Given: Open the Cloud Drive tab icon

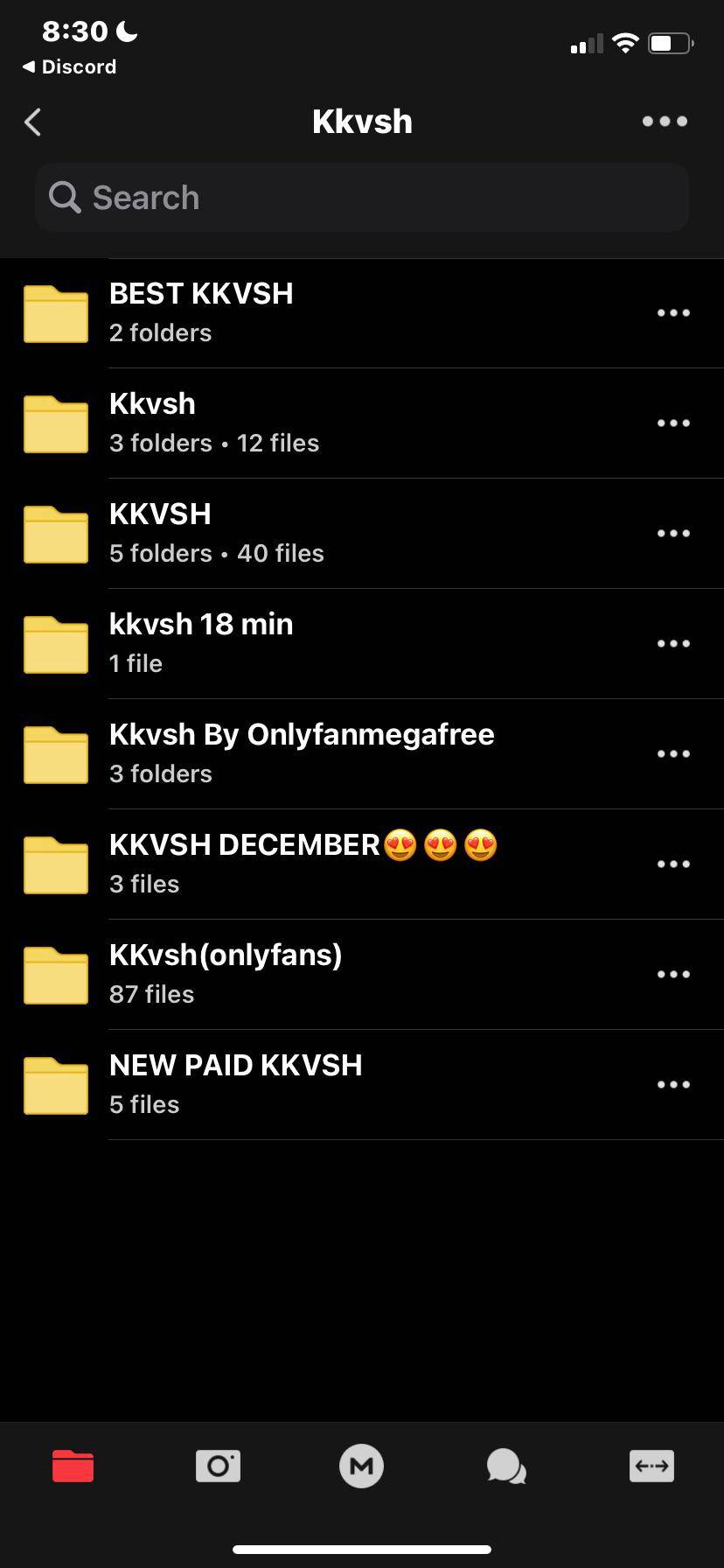Looking at the screenshot, I should click(73, 1466).
